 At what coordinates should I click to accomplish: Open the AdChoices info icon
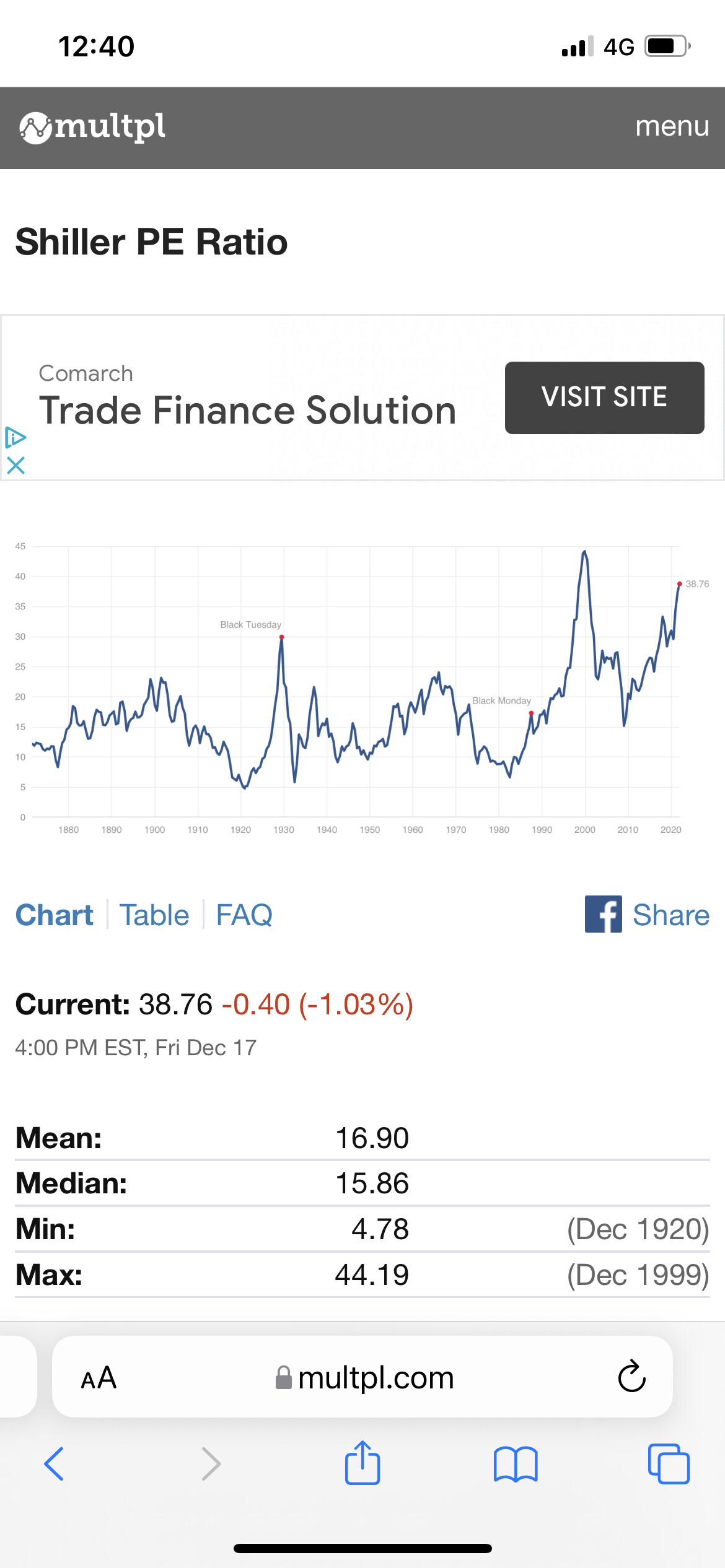coord(15,437)
